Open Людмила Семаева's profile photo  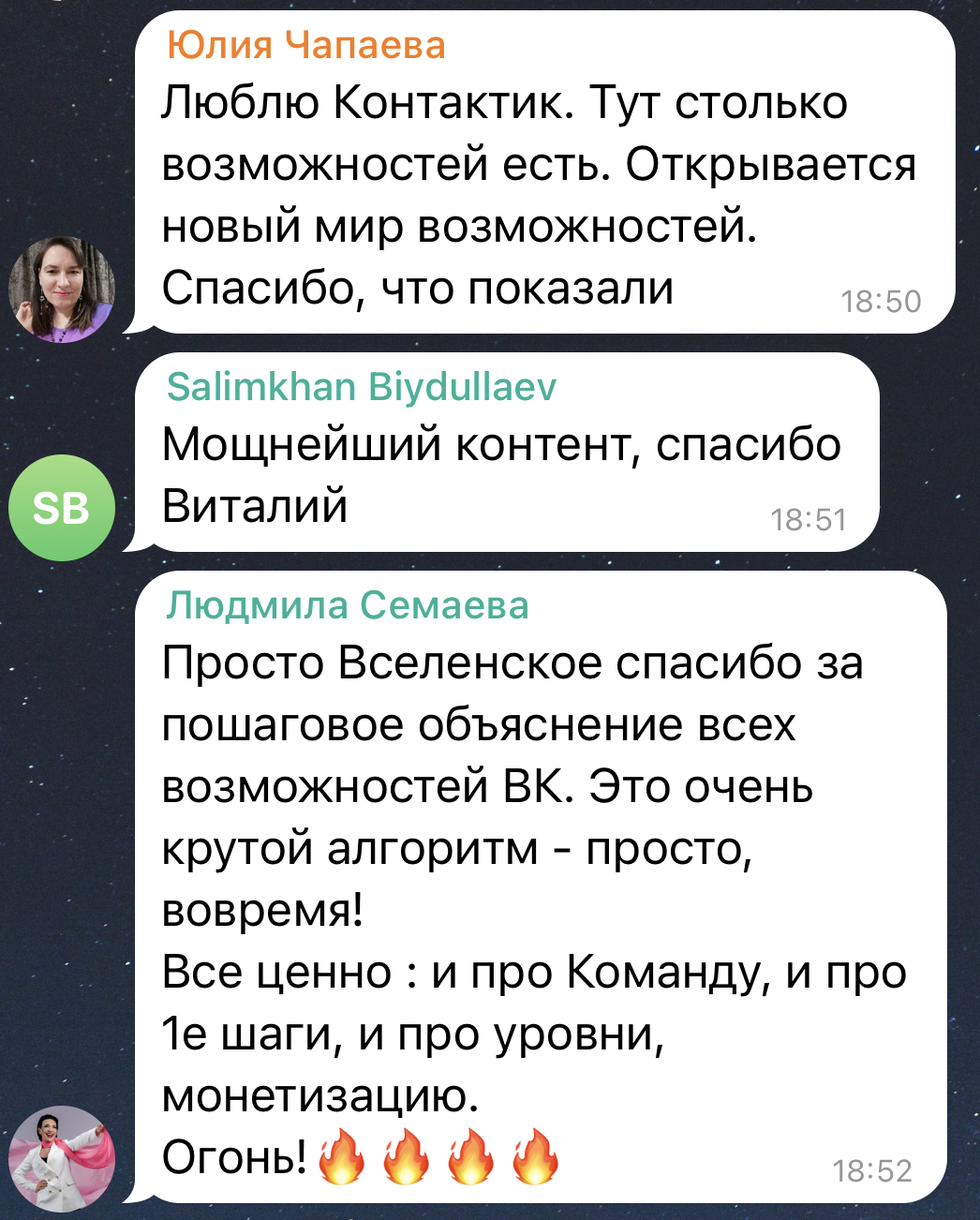pyautogui.click(x=61, y=1158)
